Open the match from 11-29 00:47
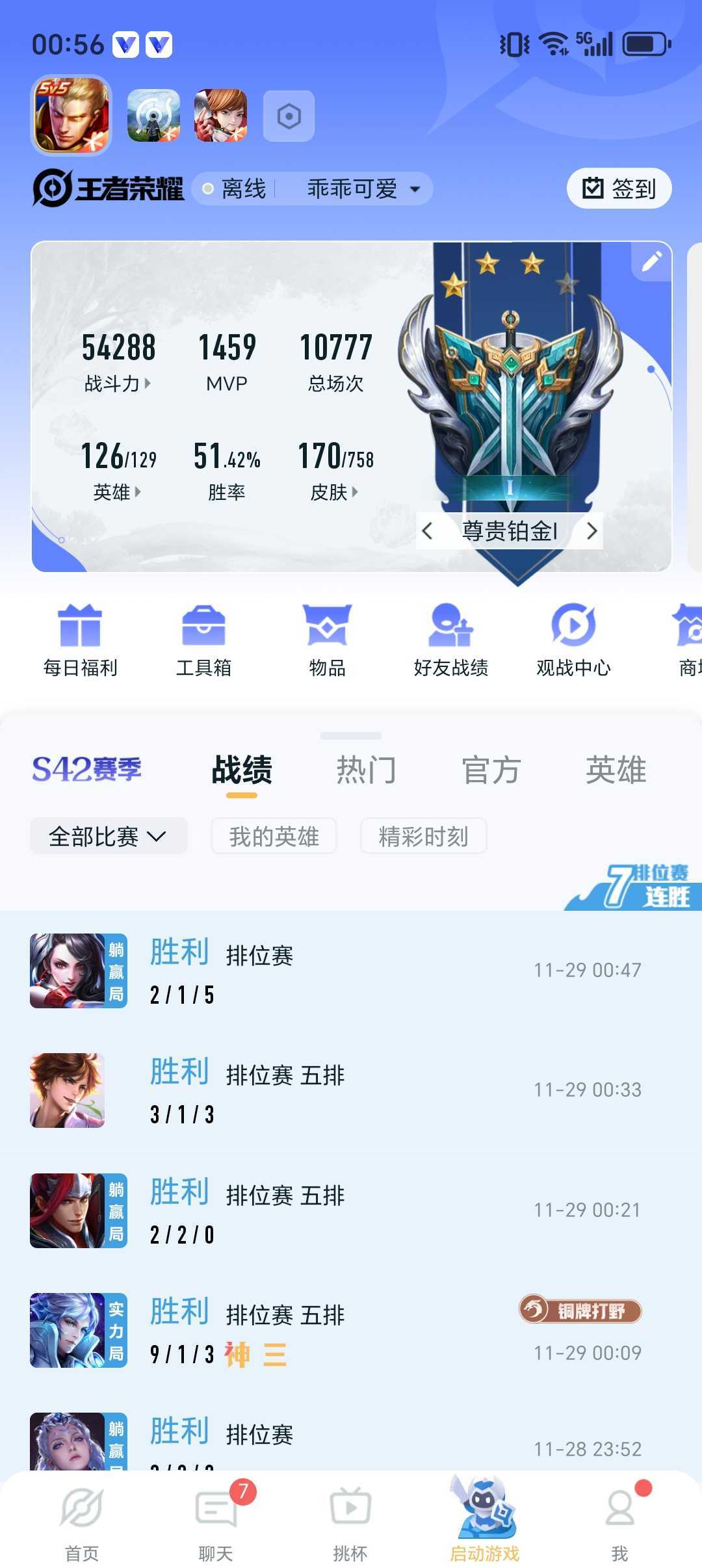Screen dimensions: 702x1568 (x=351, y=971)
